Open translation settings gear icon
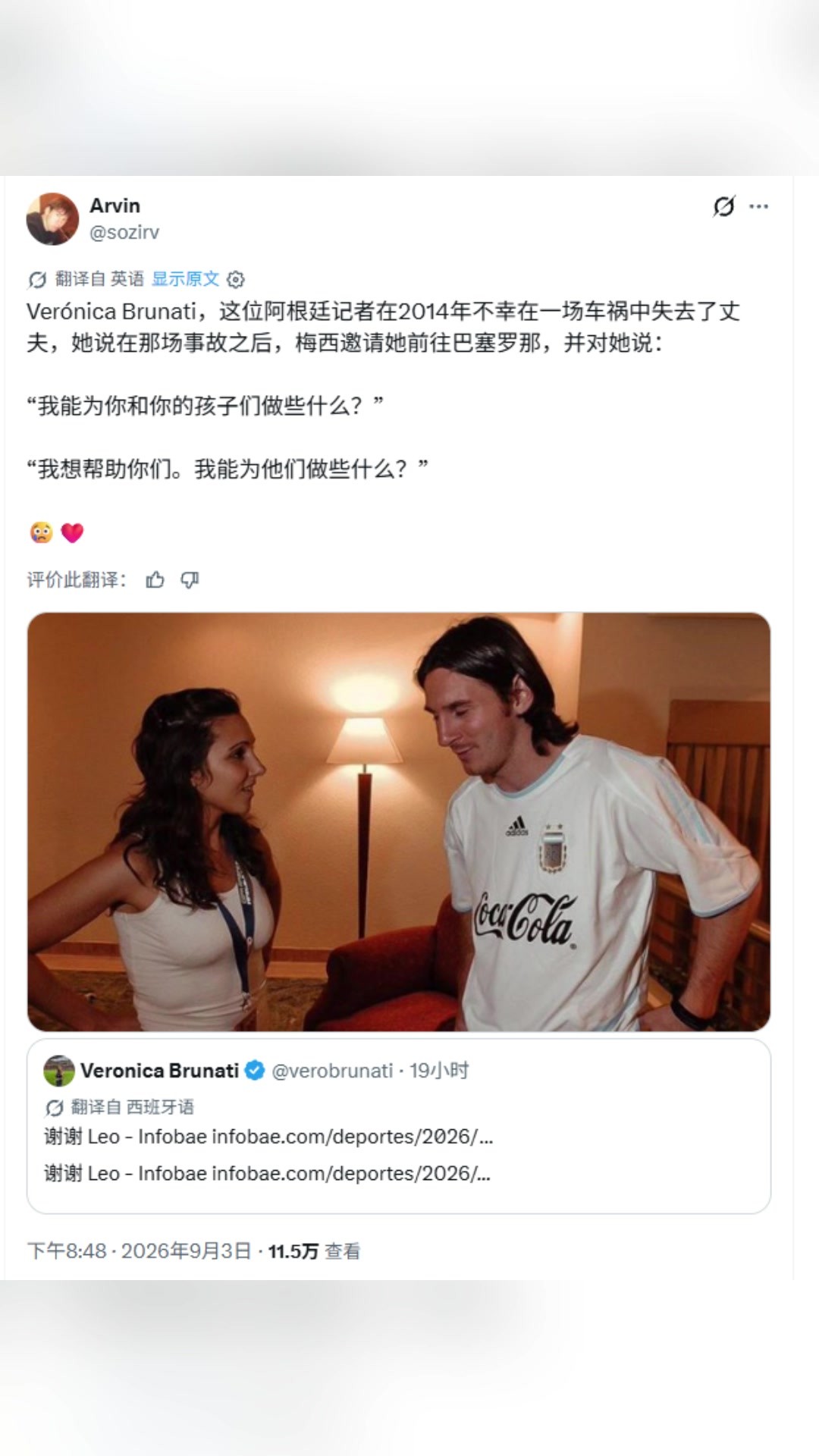The image size is (819, 1456). [237, 280]
